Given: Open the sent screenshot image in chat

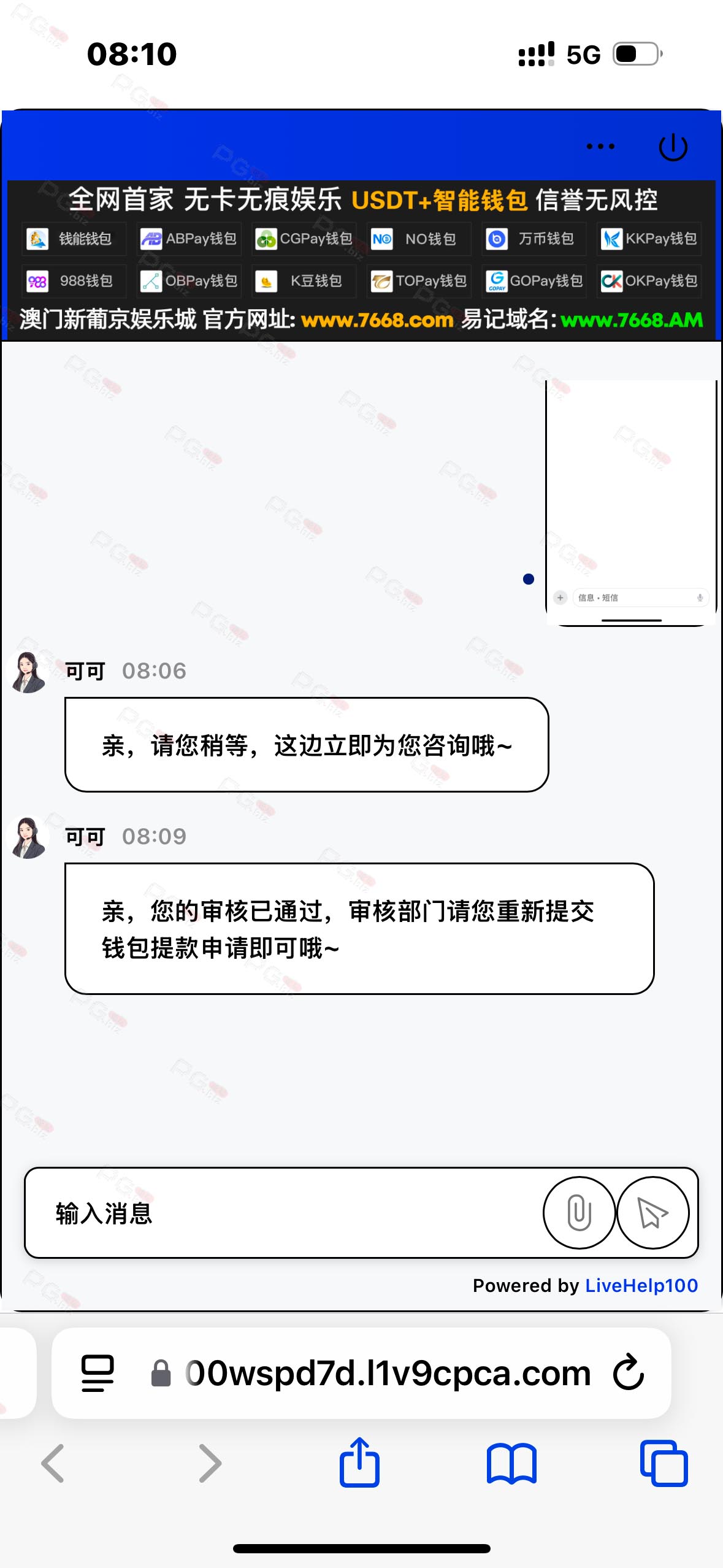Looking at the screenshot, I should click(x=631, y=503).
